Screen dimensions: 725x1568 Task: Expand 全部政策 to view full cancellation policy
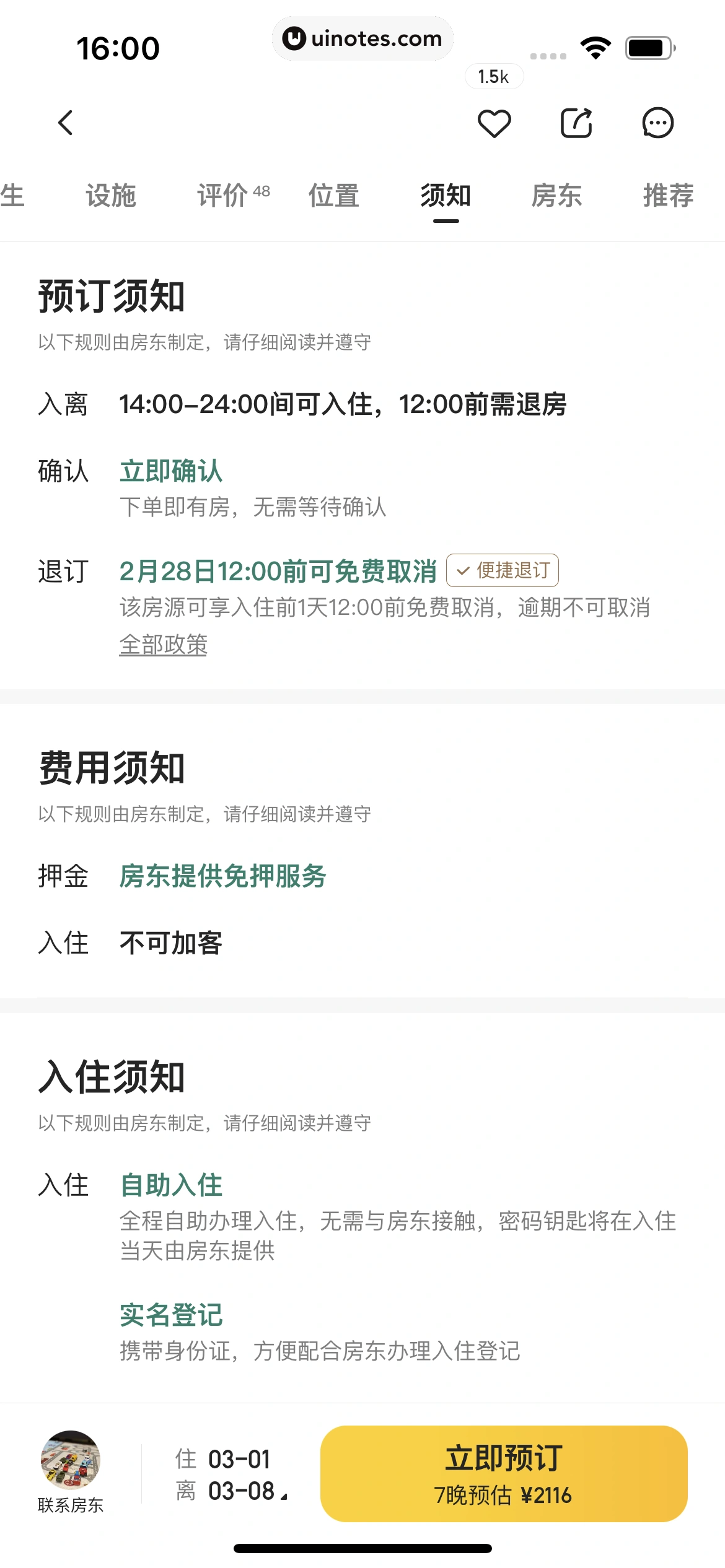[164, 645]
